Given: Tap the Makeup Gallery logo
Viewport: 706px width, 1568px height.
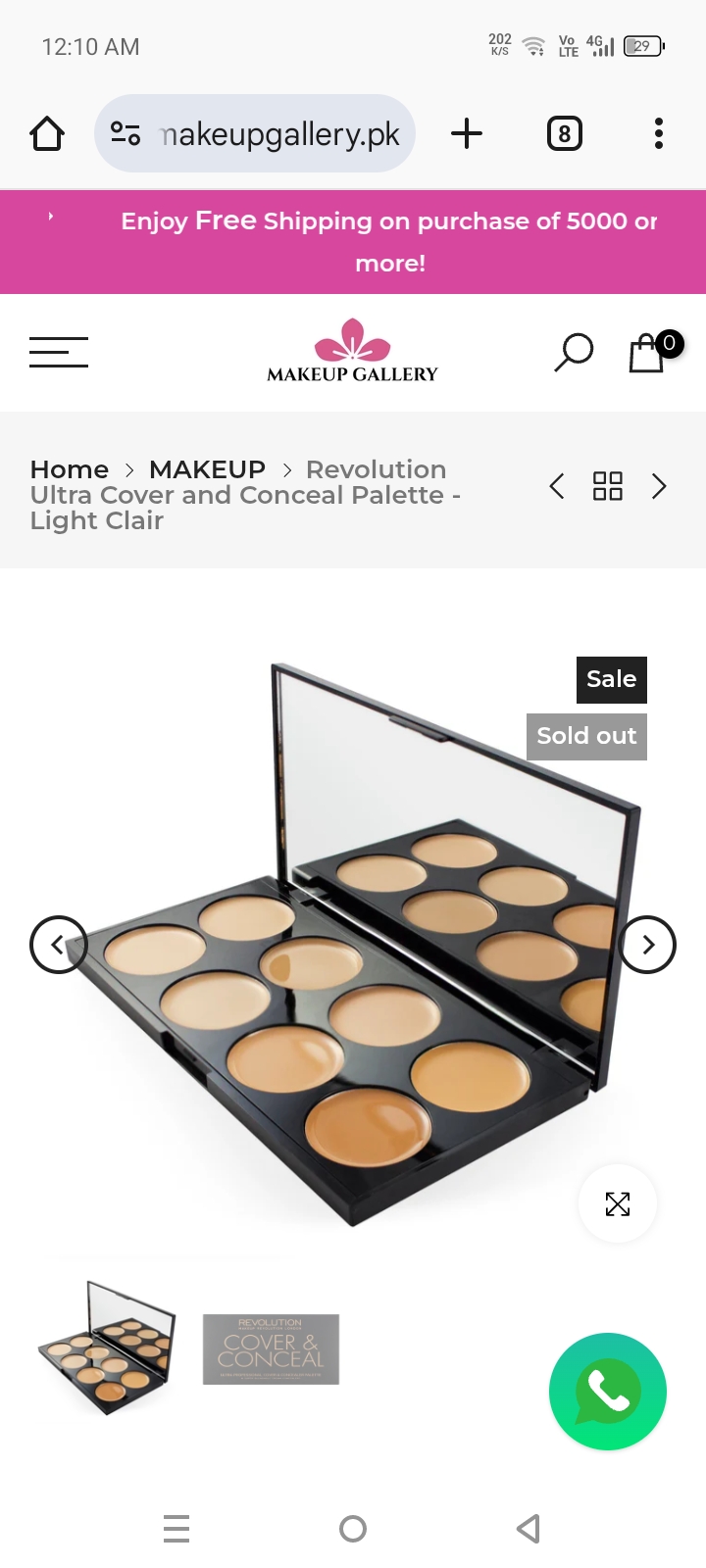Looking at the screenshot, I should point(352,351).
